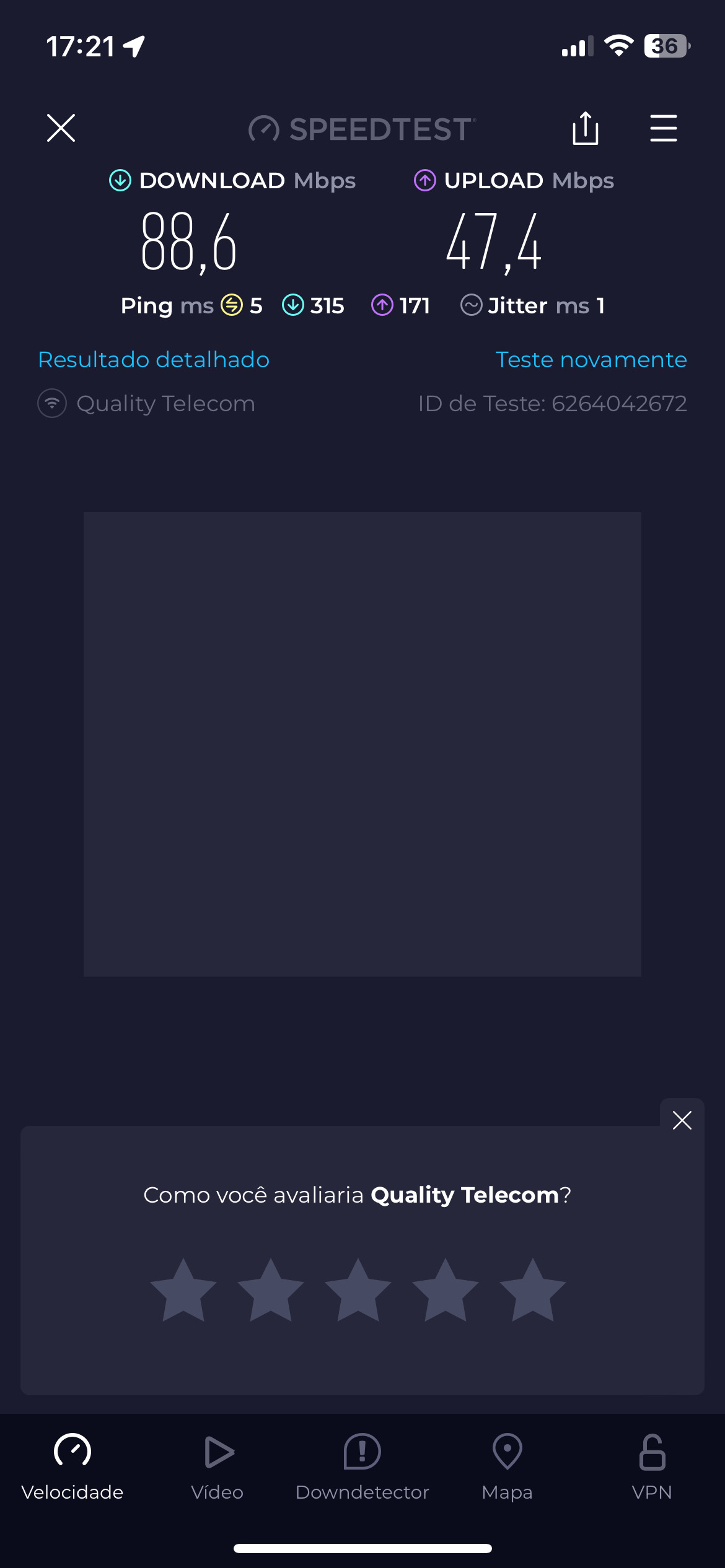
Task: Open the hamburger menu
Action: pyautogui.click(x=663, y=128)
